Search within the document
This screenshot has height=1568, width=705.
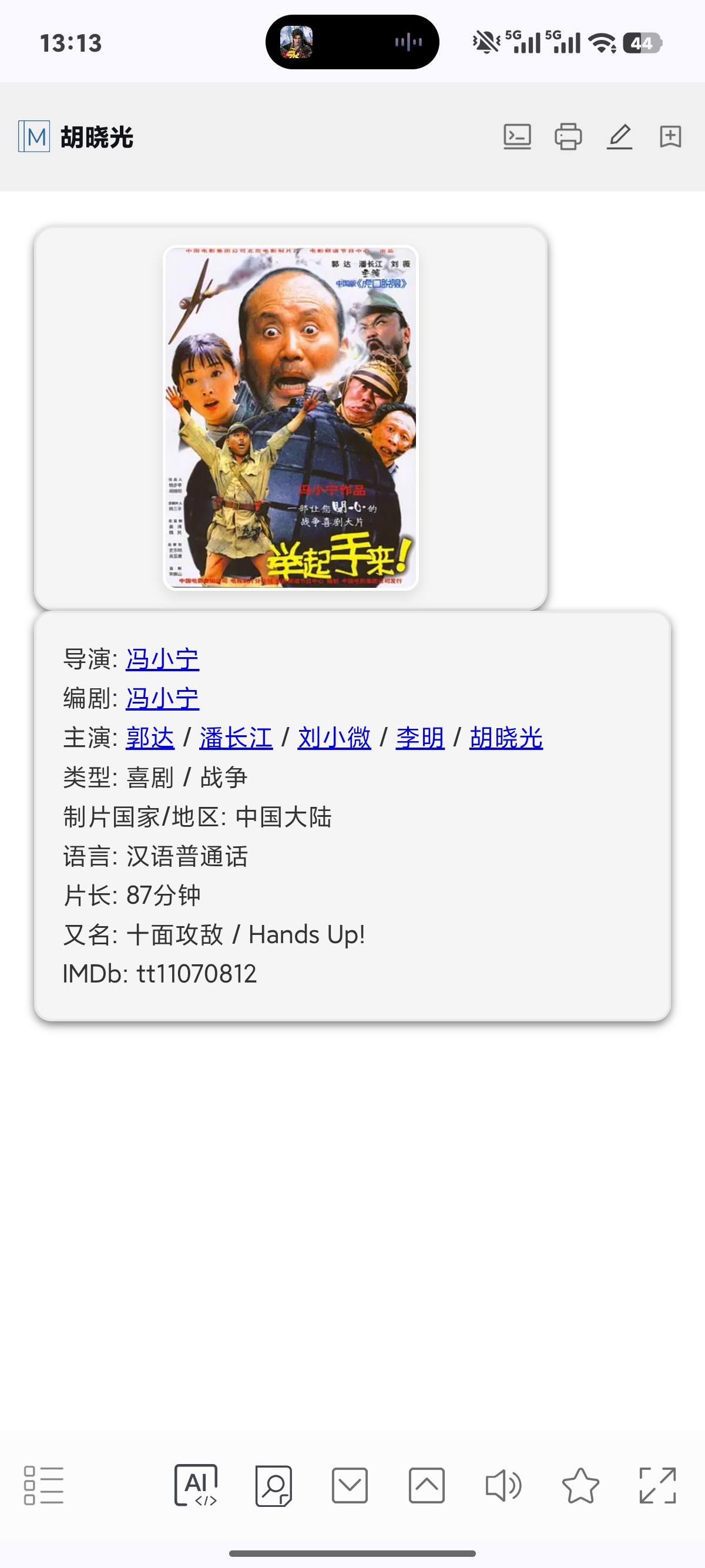[273, 1485]
